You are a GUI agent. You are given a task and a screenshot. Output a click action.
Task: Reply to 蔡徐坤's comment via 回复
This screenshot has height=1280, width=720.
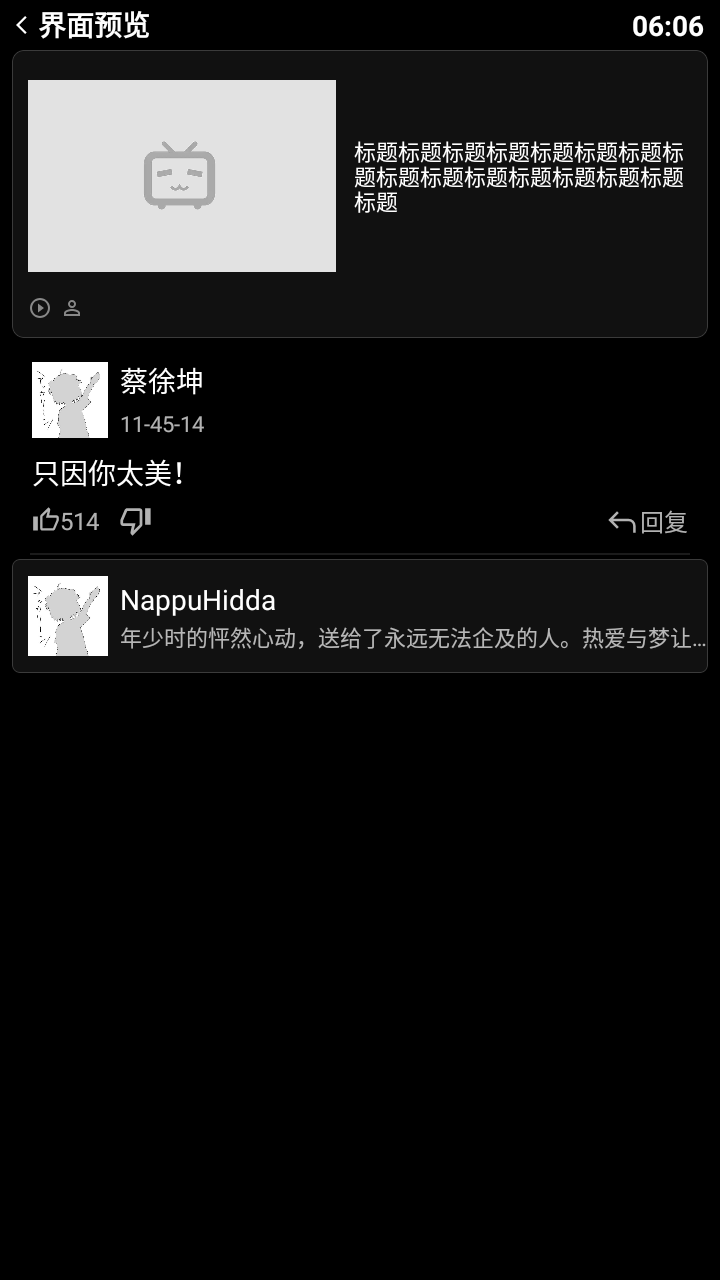[648, 522]
